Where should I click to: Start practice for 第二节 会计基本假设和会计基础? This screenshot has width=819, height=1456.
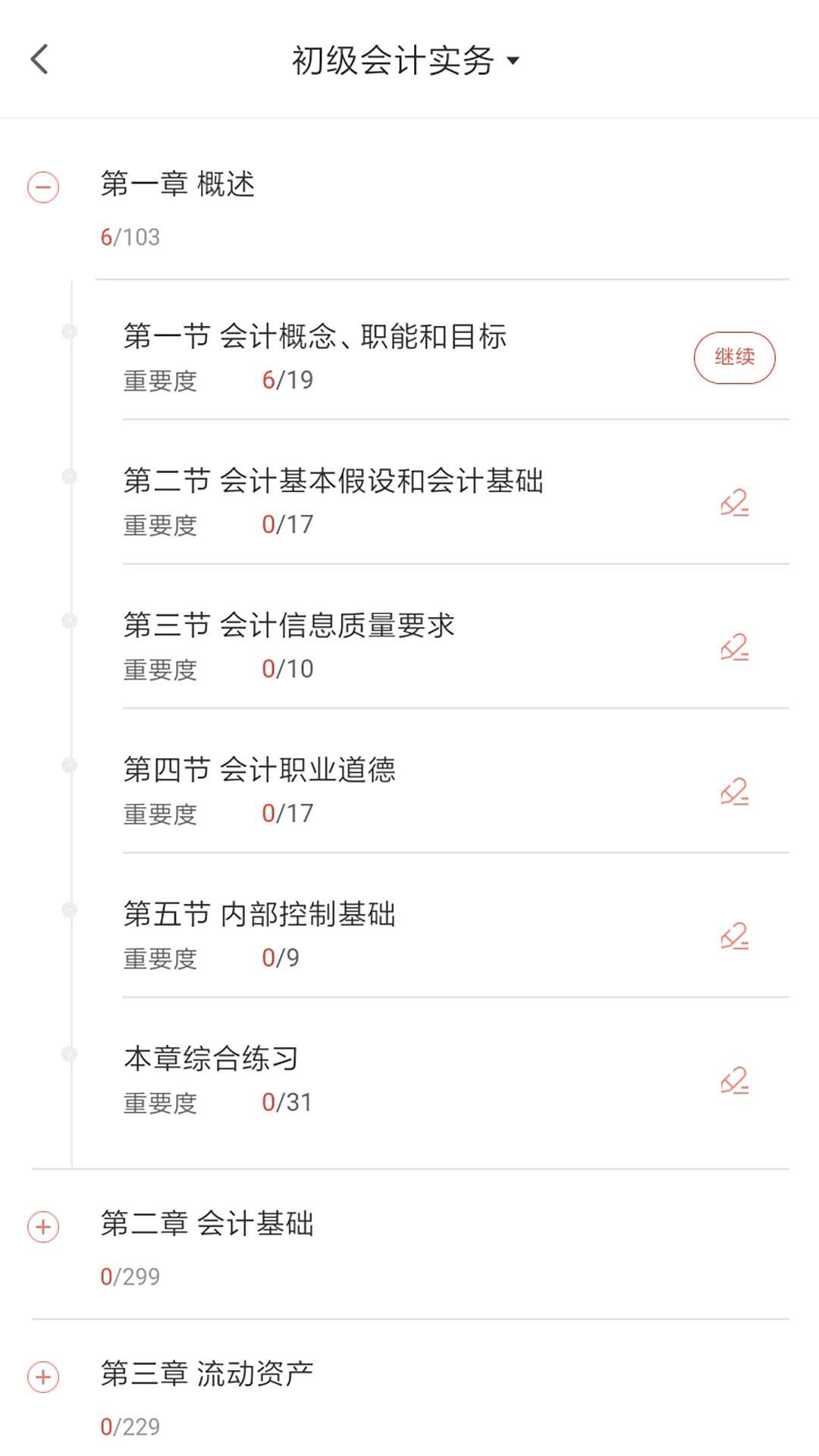pyautogui.click(x=734, y=503)
